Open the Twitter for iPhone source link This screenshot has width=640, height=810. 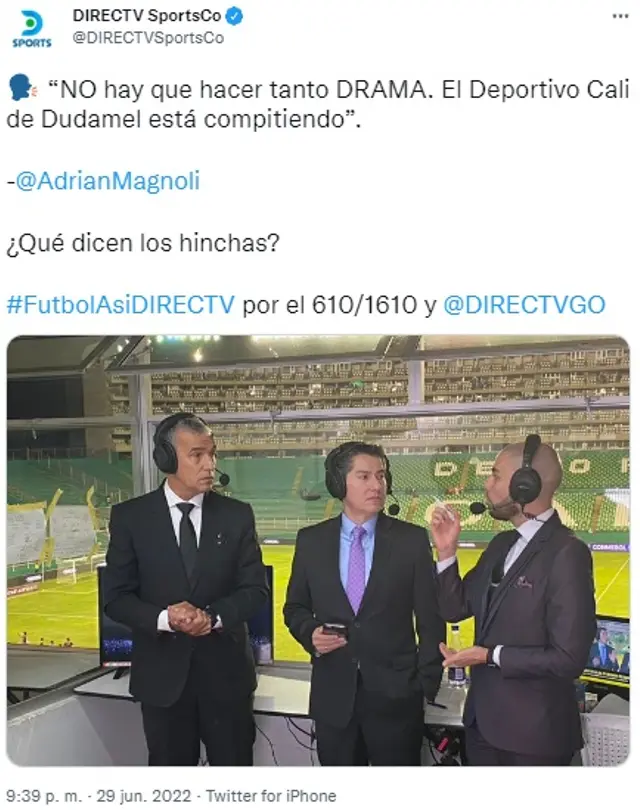[x=271, y=796]
